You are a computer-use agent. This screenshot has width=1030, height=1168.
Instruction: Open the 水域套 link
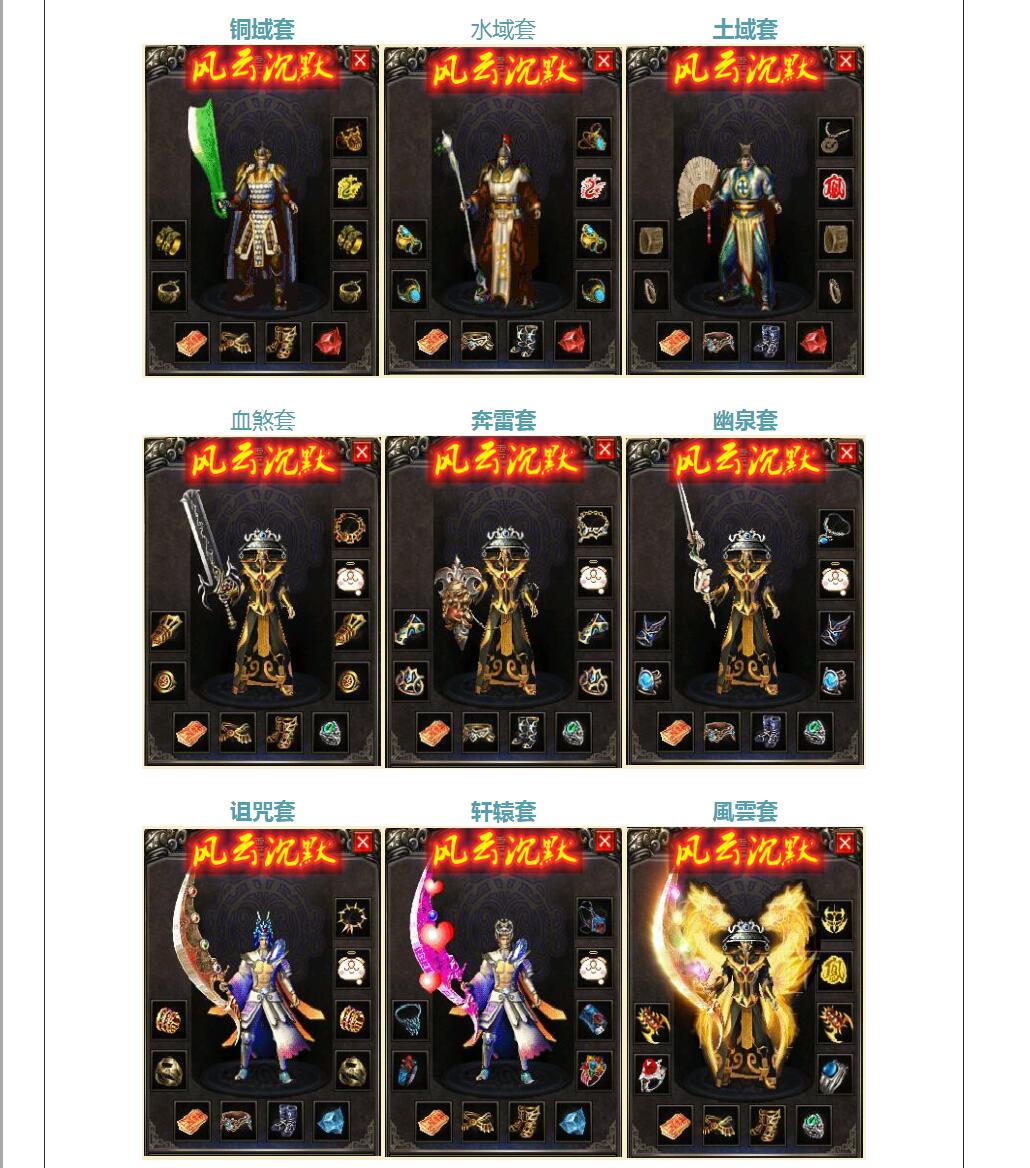[503, 30]
